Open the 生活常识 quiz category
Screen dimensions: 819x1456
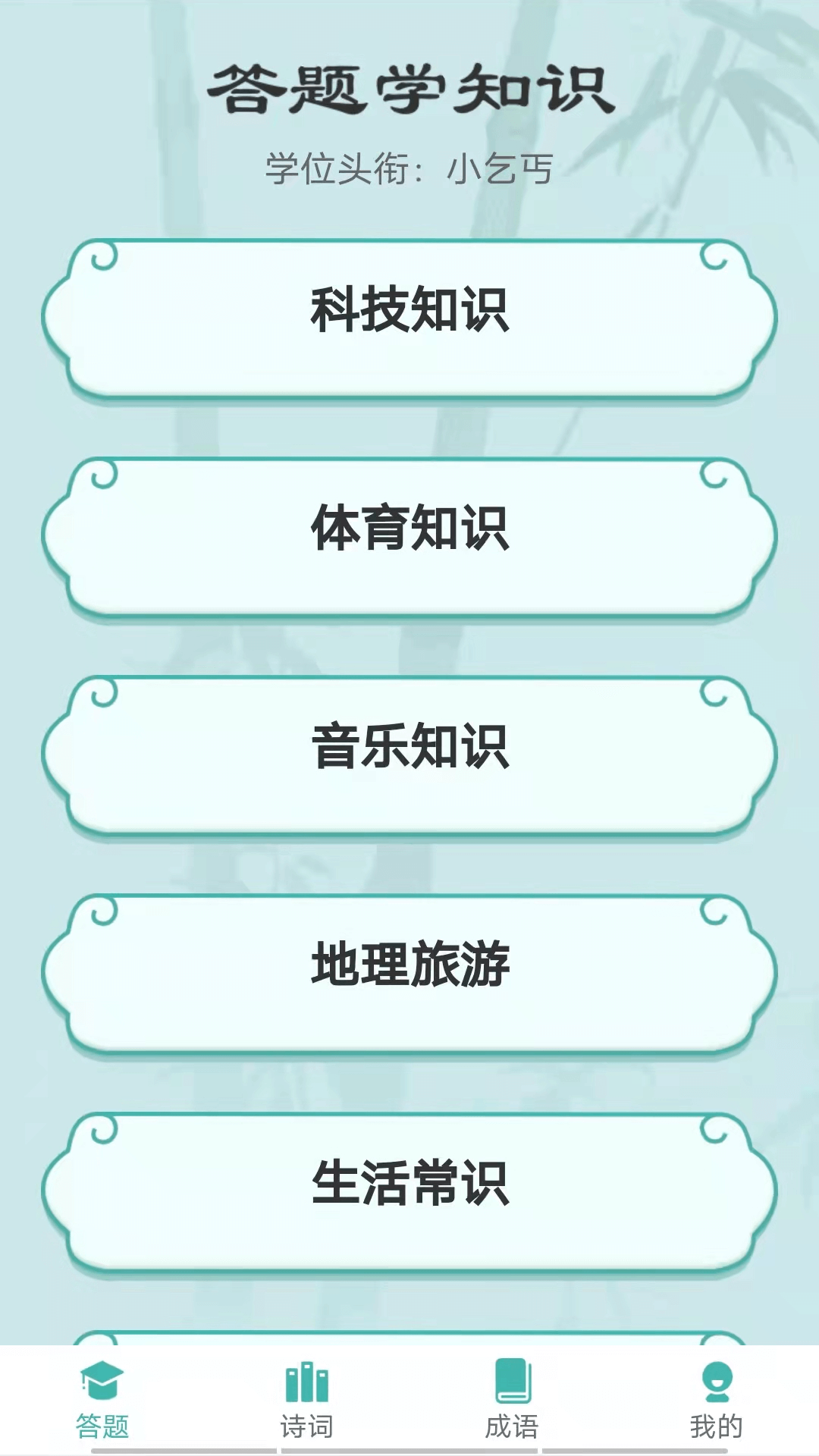click(409, 1191)
